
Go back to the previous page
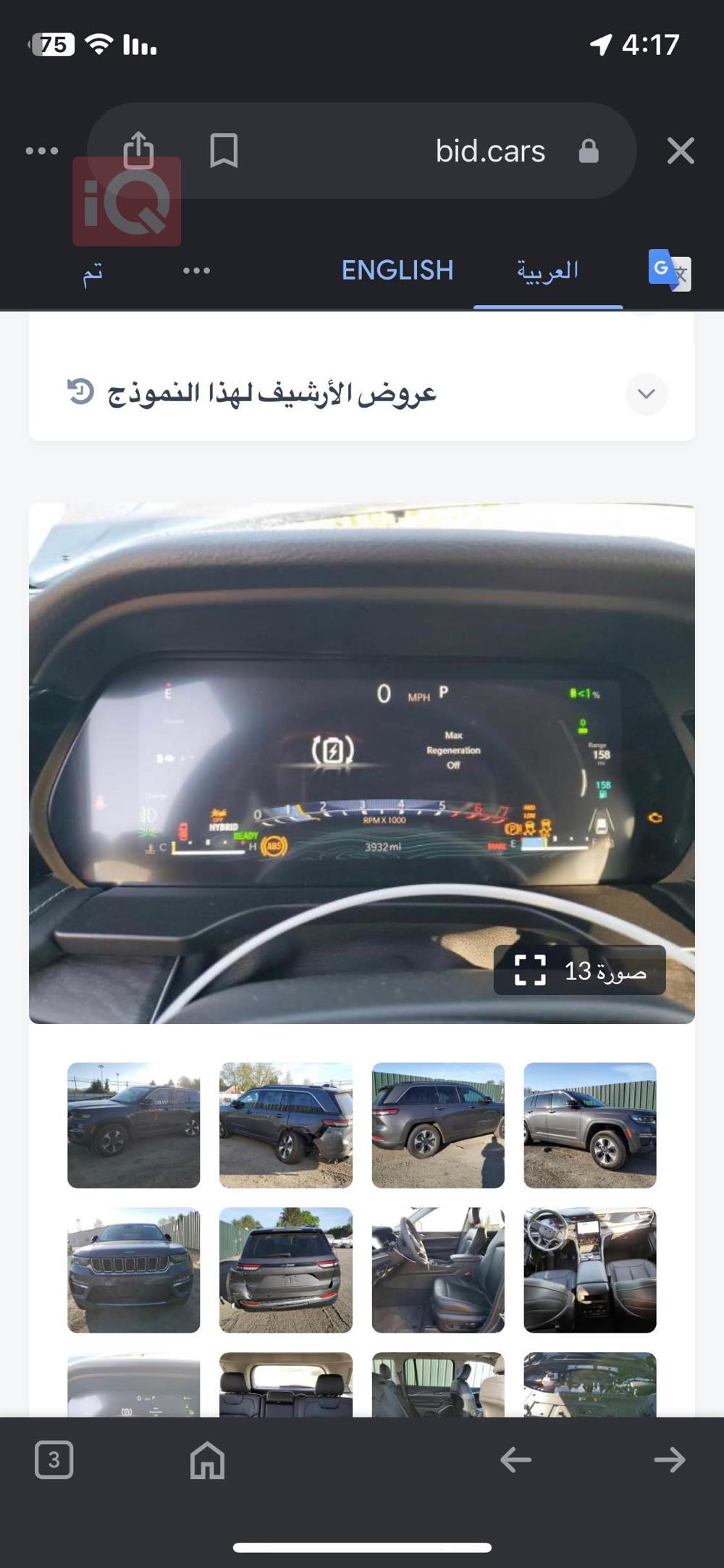515,1459
